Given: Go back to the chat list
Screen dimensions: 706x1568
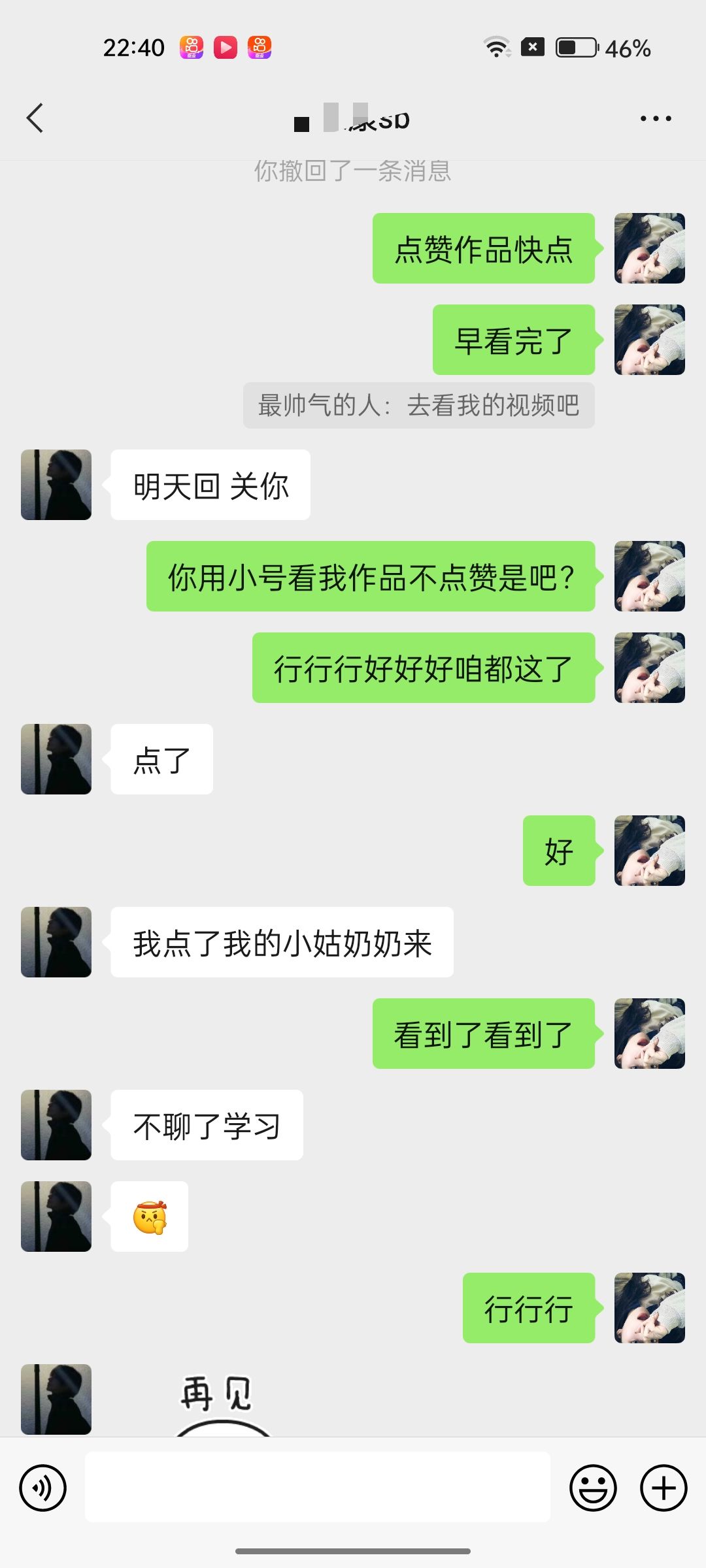Looking at the screenshot, I should coord(35,118).
